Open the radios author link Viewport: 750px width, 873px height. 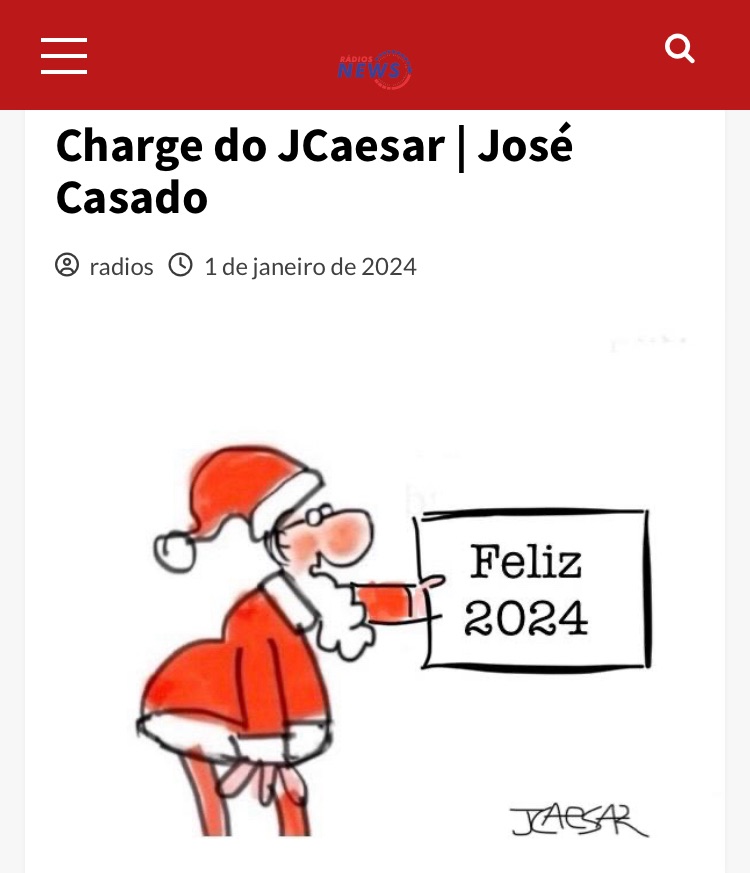click(121, 267)
